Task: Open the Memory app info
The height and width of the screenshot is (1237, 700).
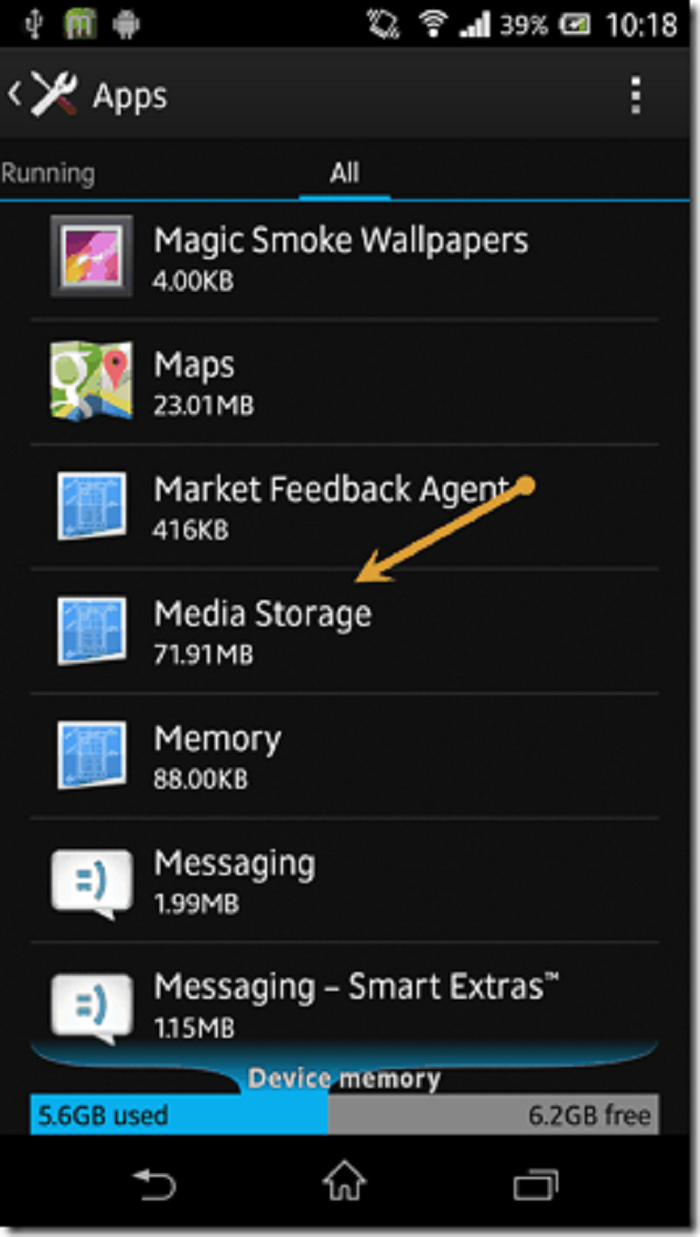Action: [344, 756]
